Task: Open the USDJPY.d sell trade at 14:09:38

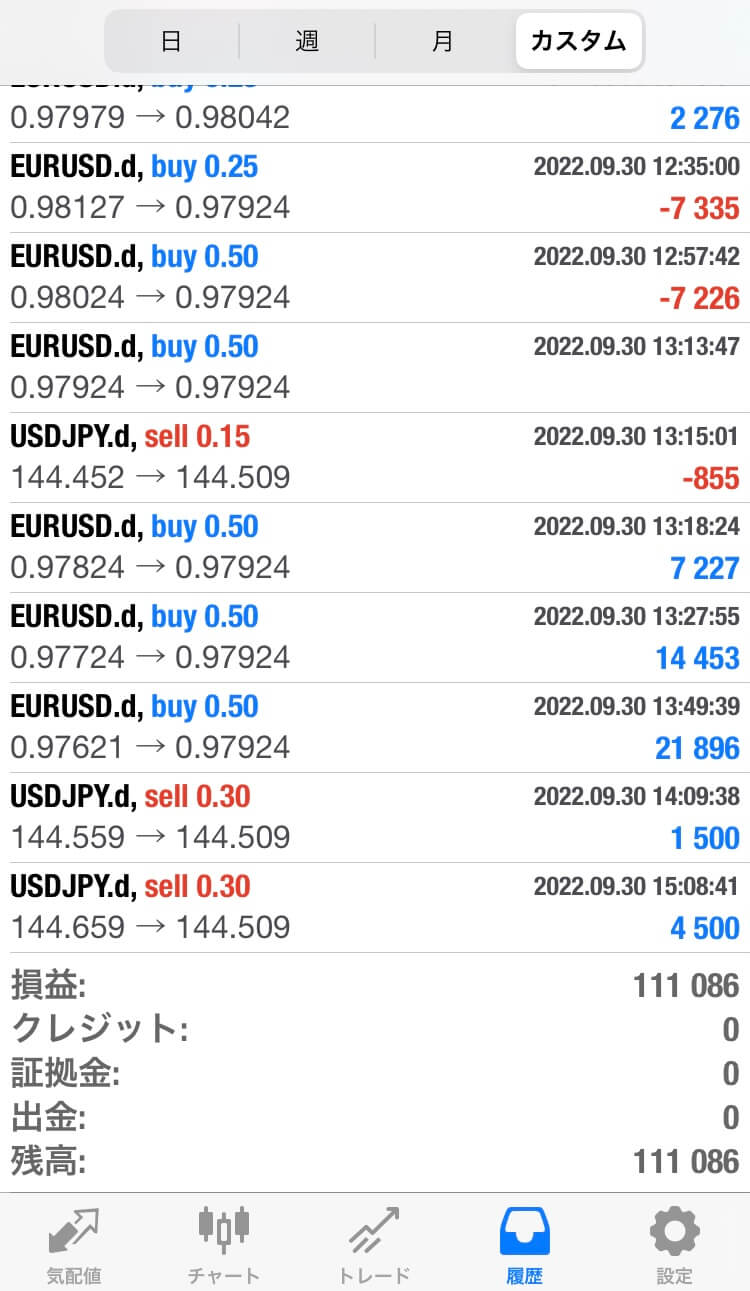Action: 375,817
